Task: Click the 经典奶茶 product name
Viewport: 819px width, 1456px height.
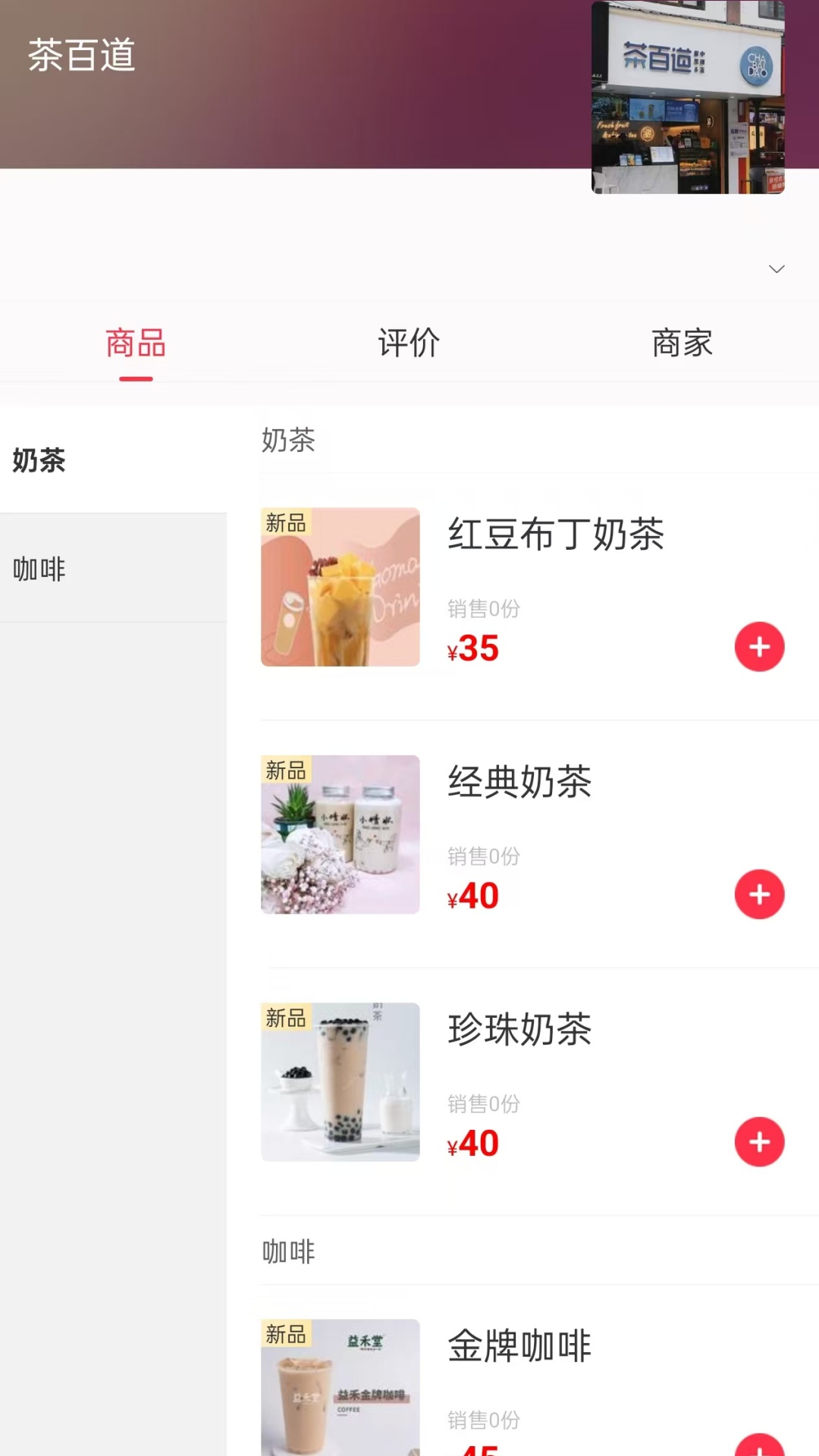Action: pyautogui.click(x=519, y=783)
